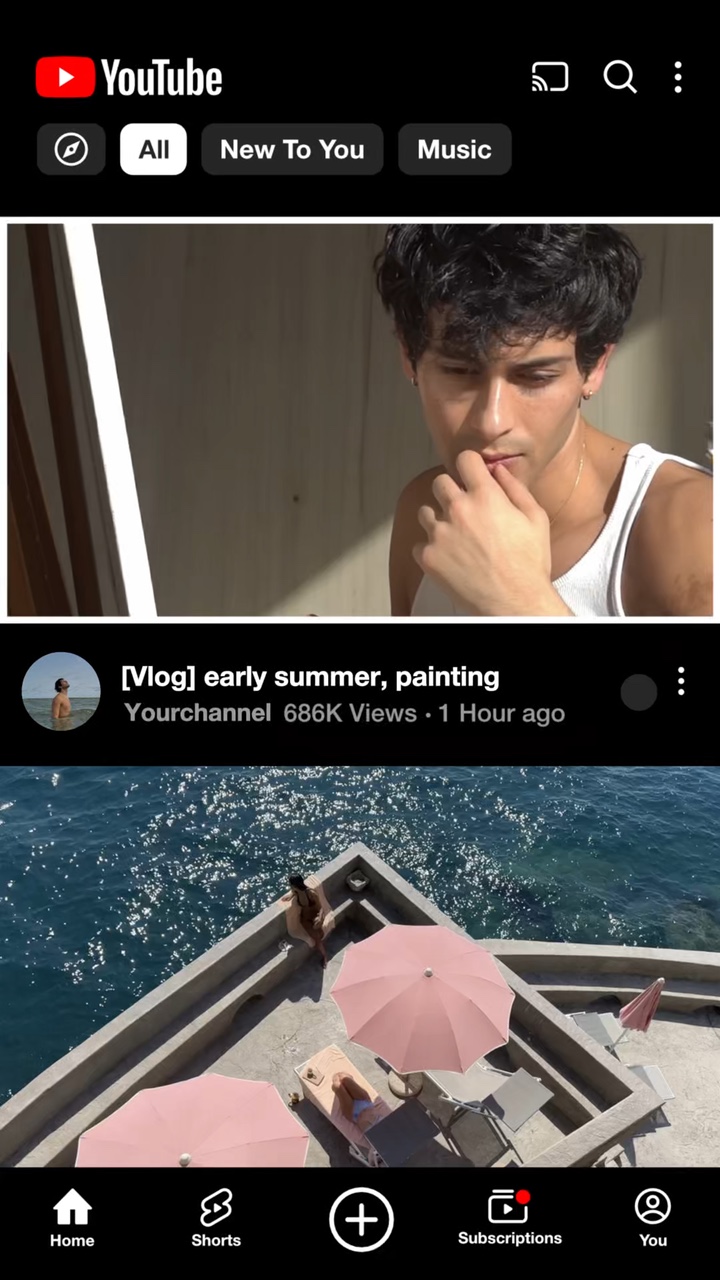This screenshot has height=1280, width=720.
Task: Filter feed by New To You
Action: click(x=292, y=150)
